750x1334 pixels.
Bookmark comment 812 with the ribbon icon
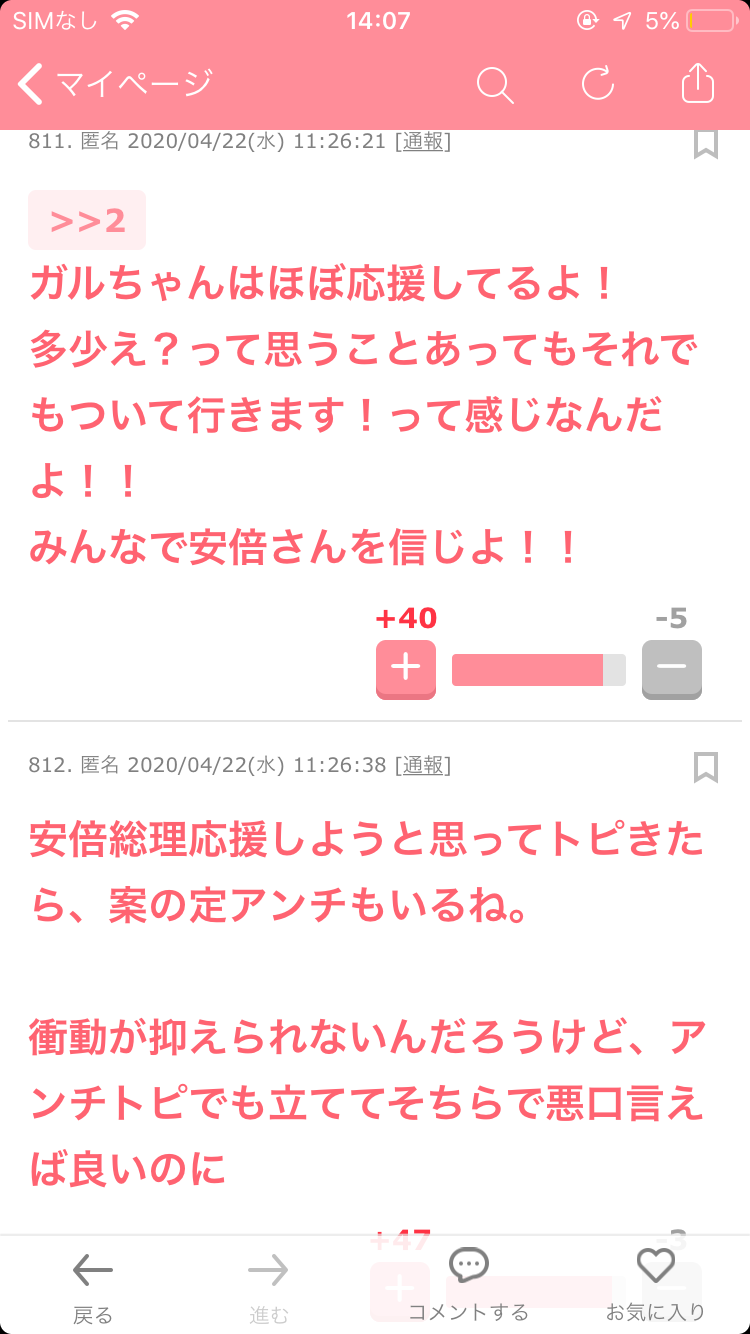(x=706, y=768)
